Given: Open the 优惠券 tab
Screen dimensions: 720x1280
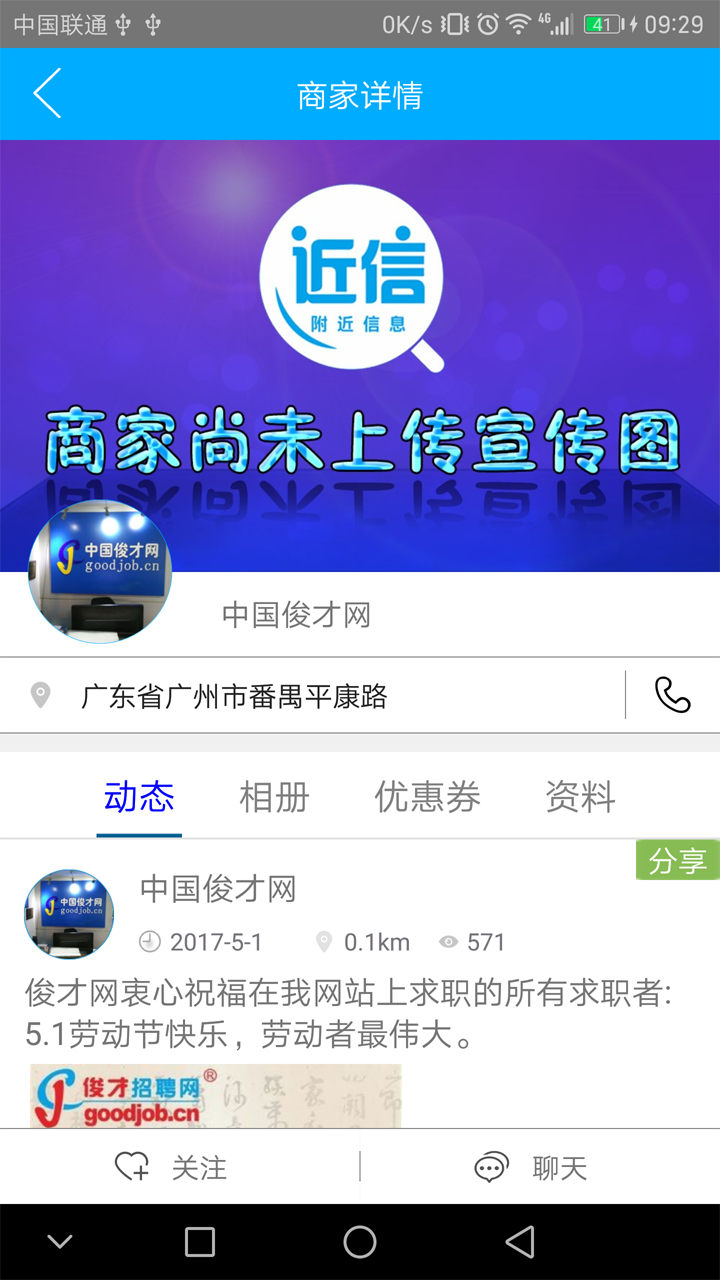Looking at the screenshot, I should (x=427, y=797).
